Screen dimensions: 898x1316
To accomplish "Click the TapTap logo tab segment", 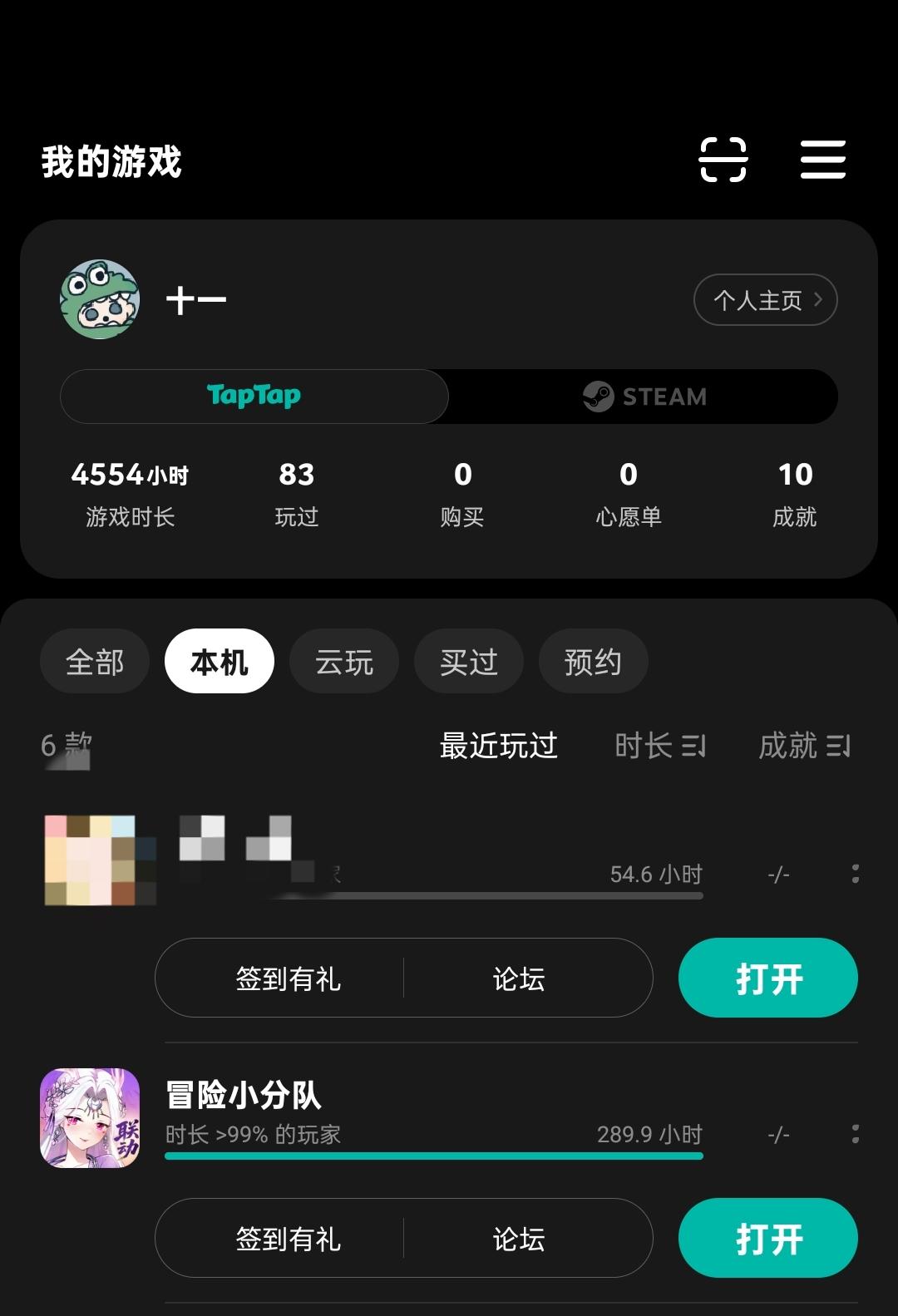I will [254, 397].
